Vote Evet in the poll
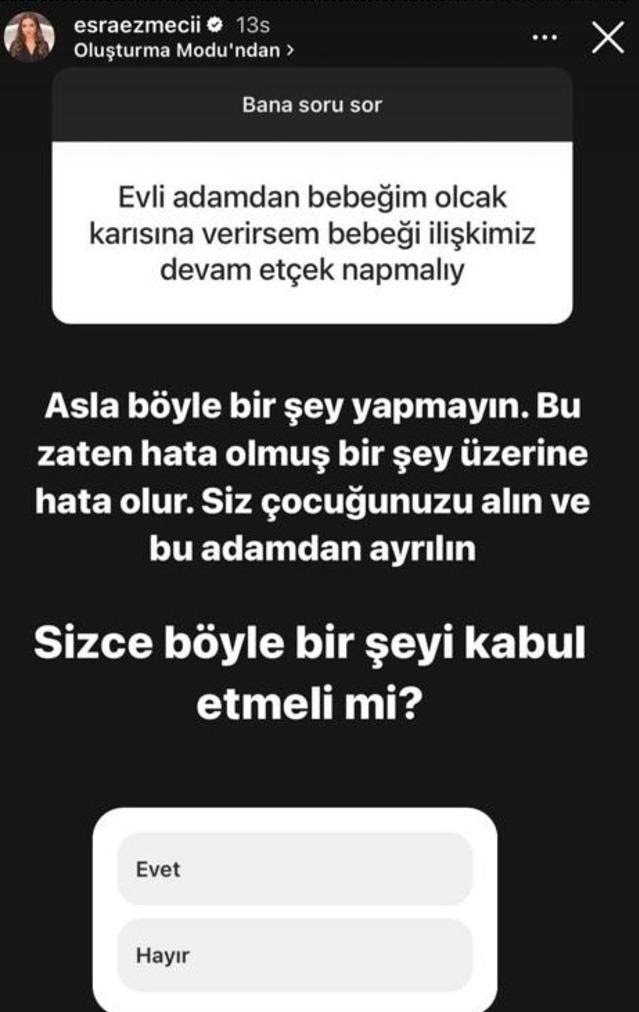The width and height of the screenshot is (639, 1012). 295,868
